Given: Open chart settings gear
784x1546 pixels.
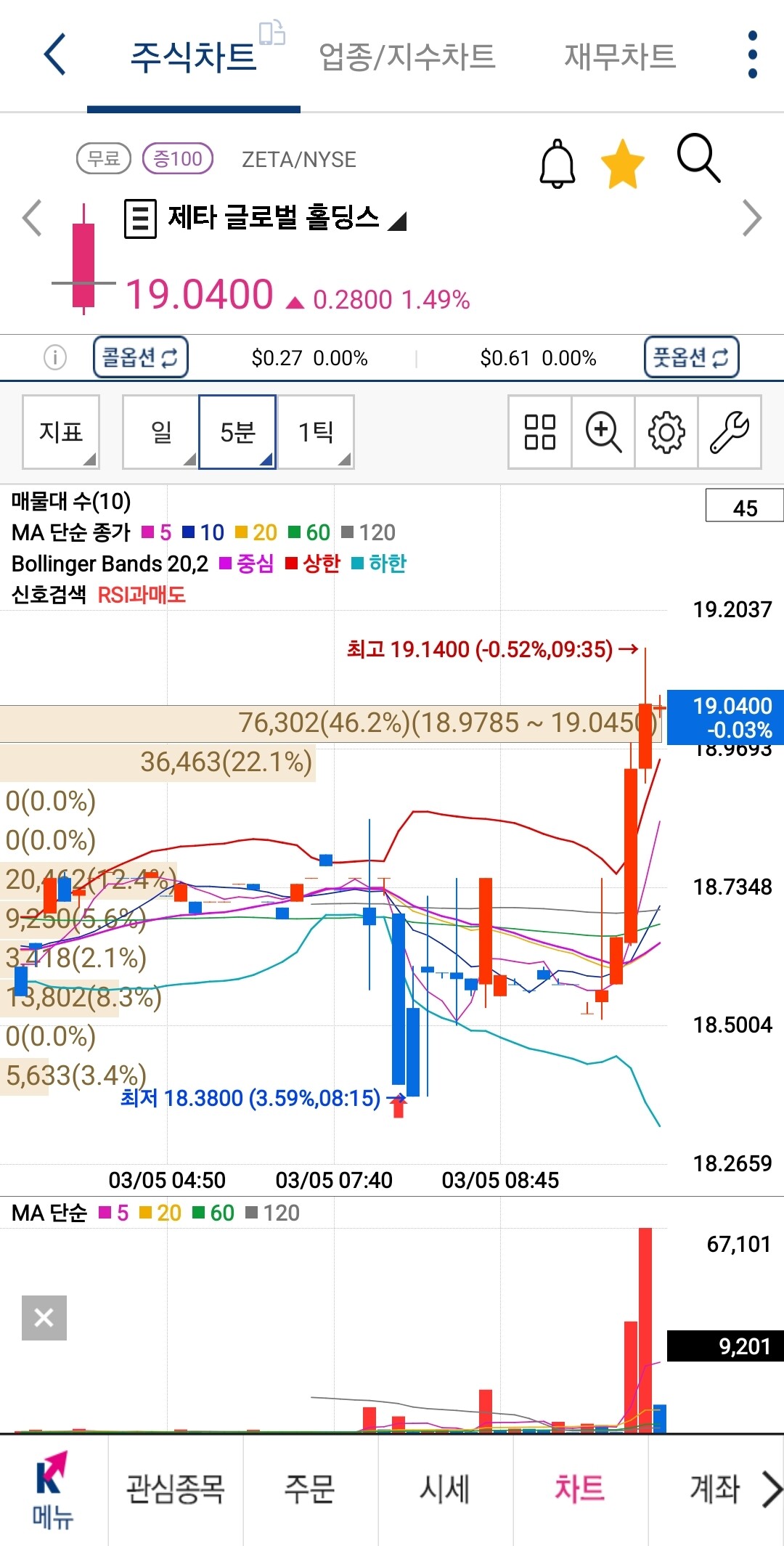Looking at the screenshot, I should (666, 432).
